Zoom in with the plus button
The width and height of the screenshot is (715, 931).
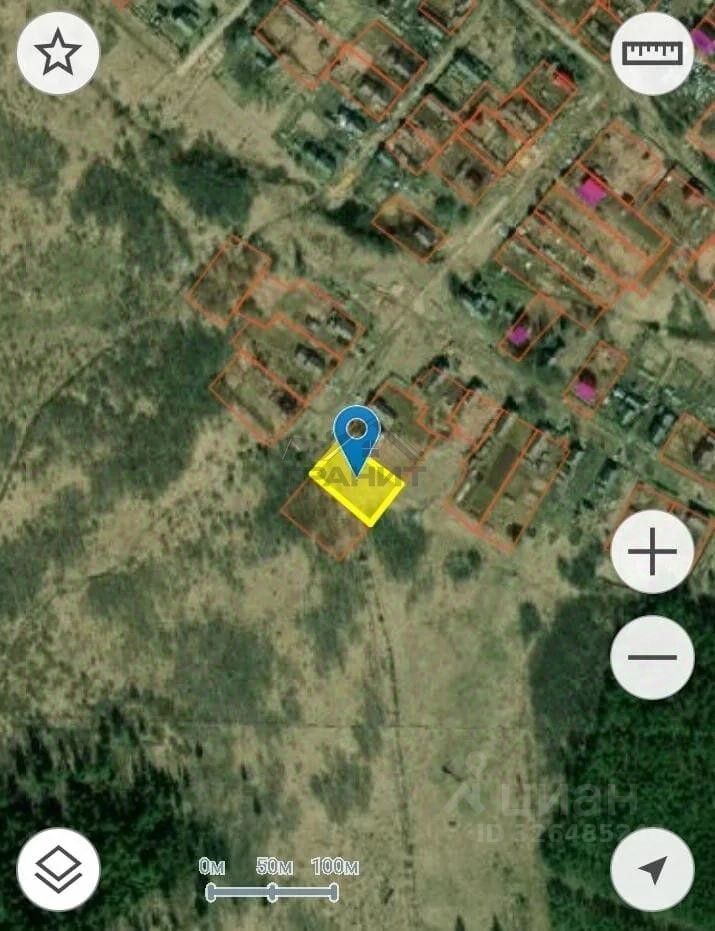[652, 551]
